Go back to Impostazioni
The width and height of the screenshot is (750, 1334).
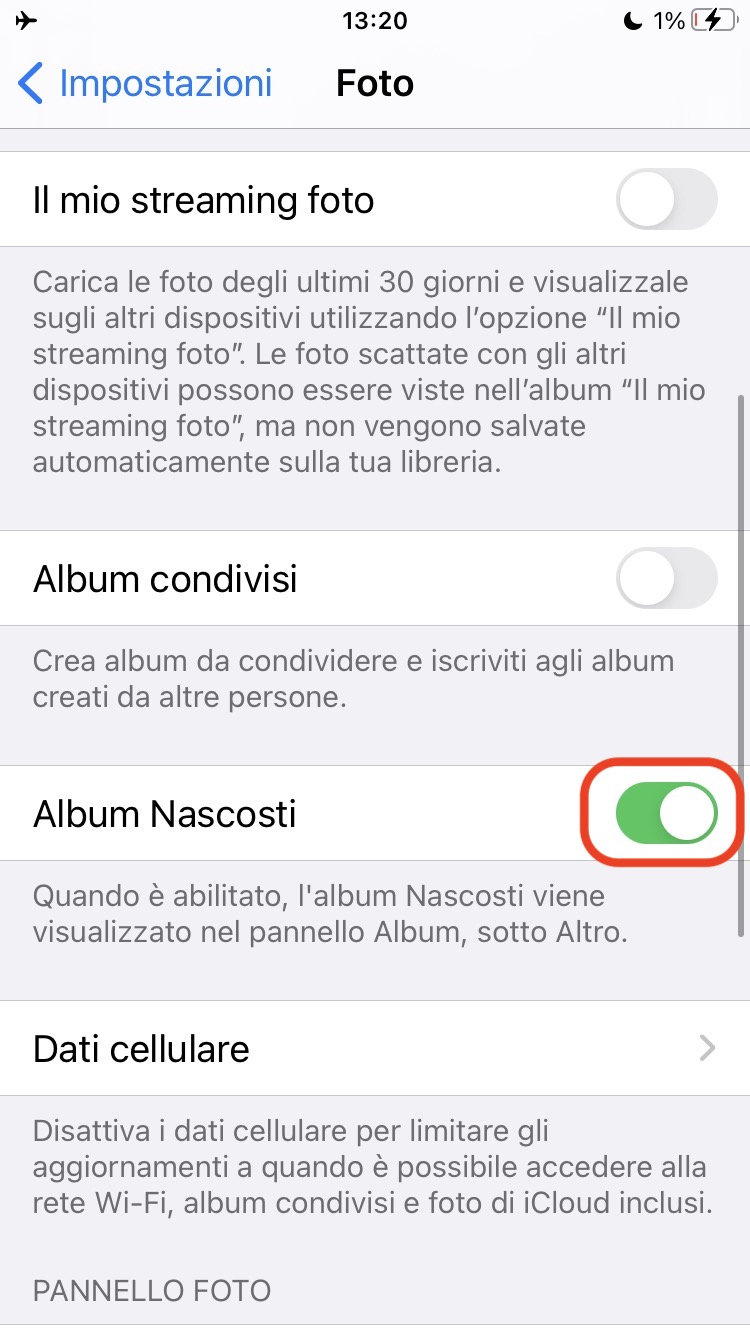(145, 83)
